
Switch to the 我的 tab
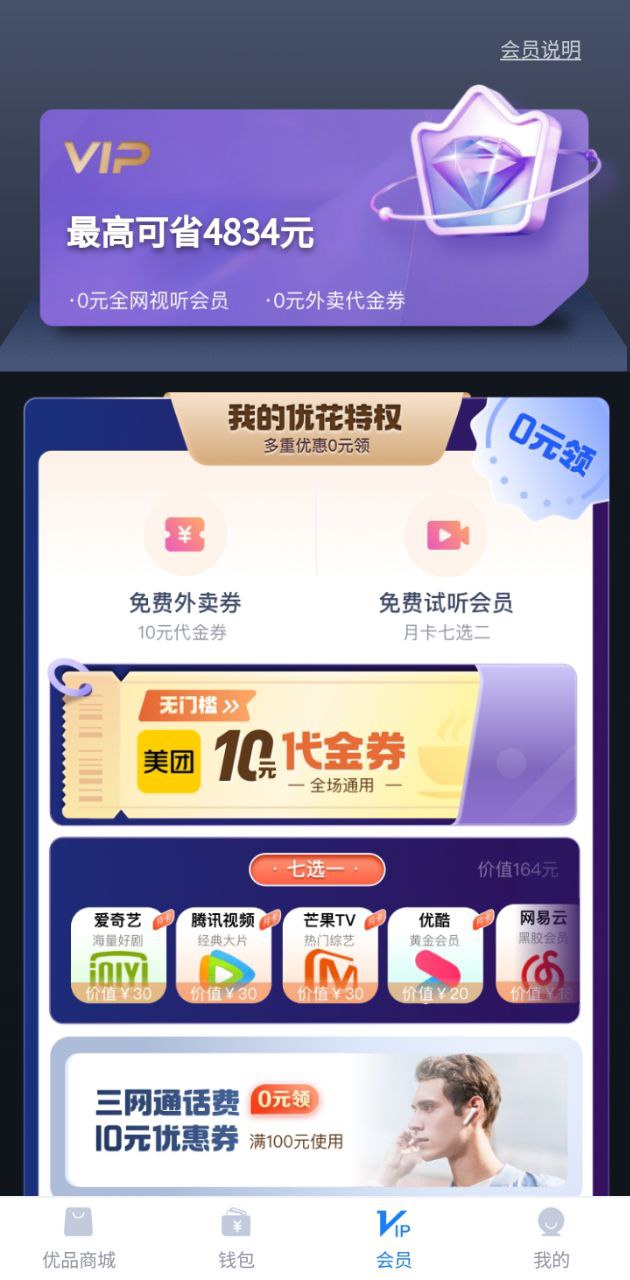[x=551, y=1238]
